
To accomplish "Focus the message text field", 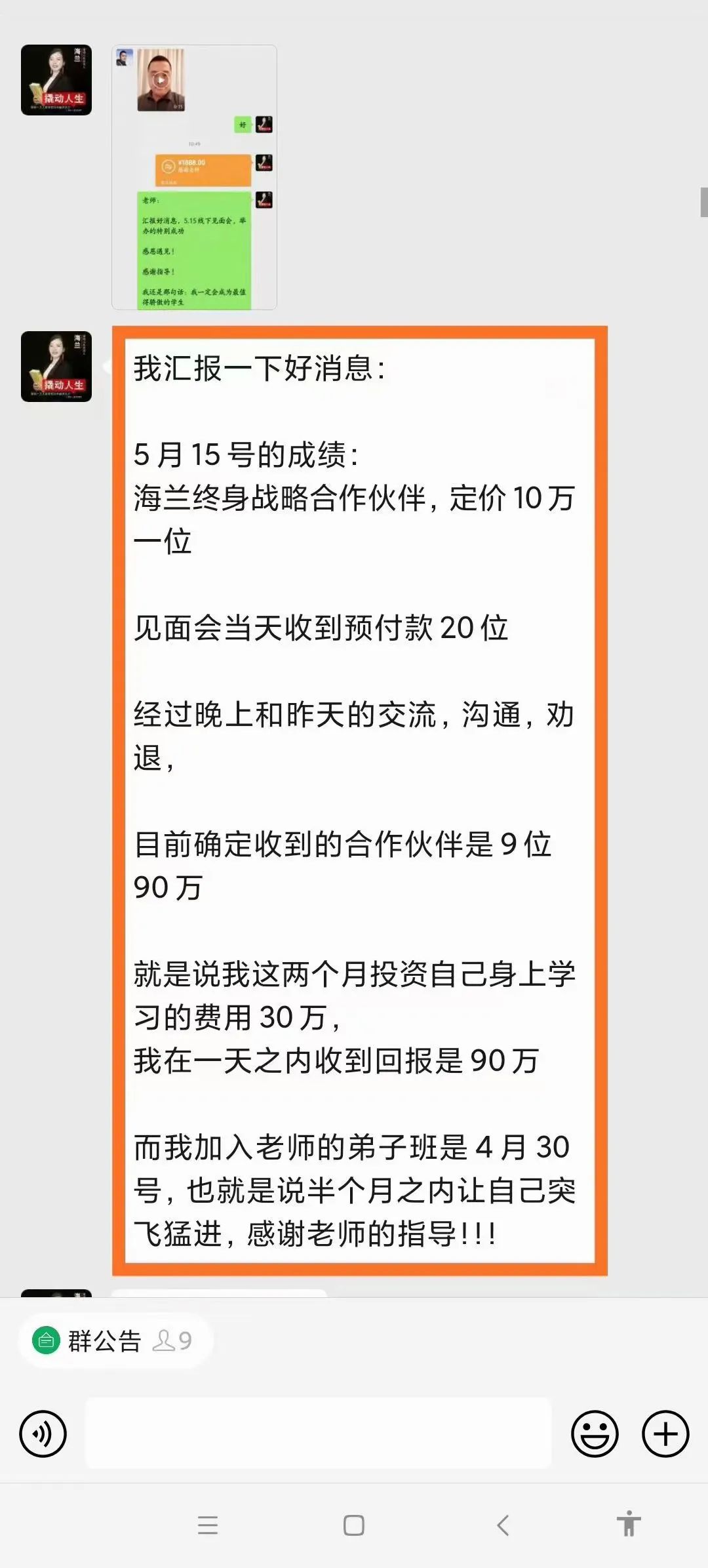I will tap(319, 1432).
